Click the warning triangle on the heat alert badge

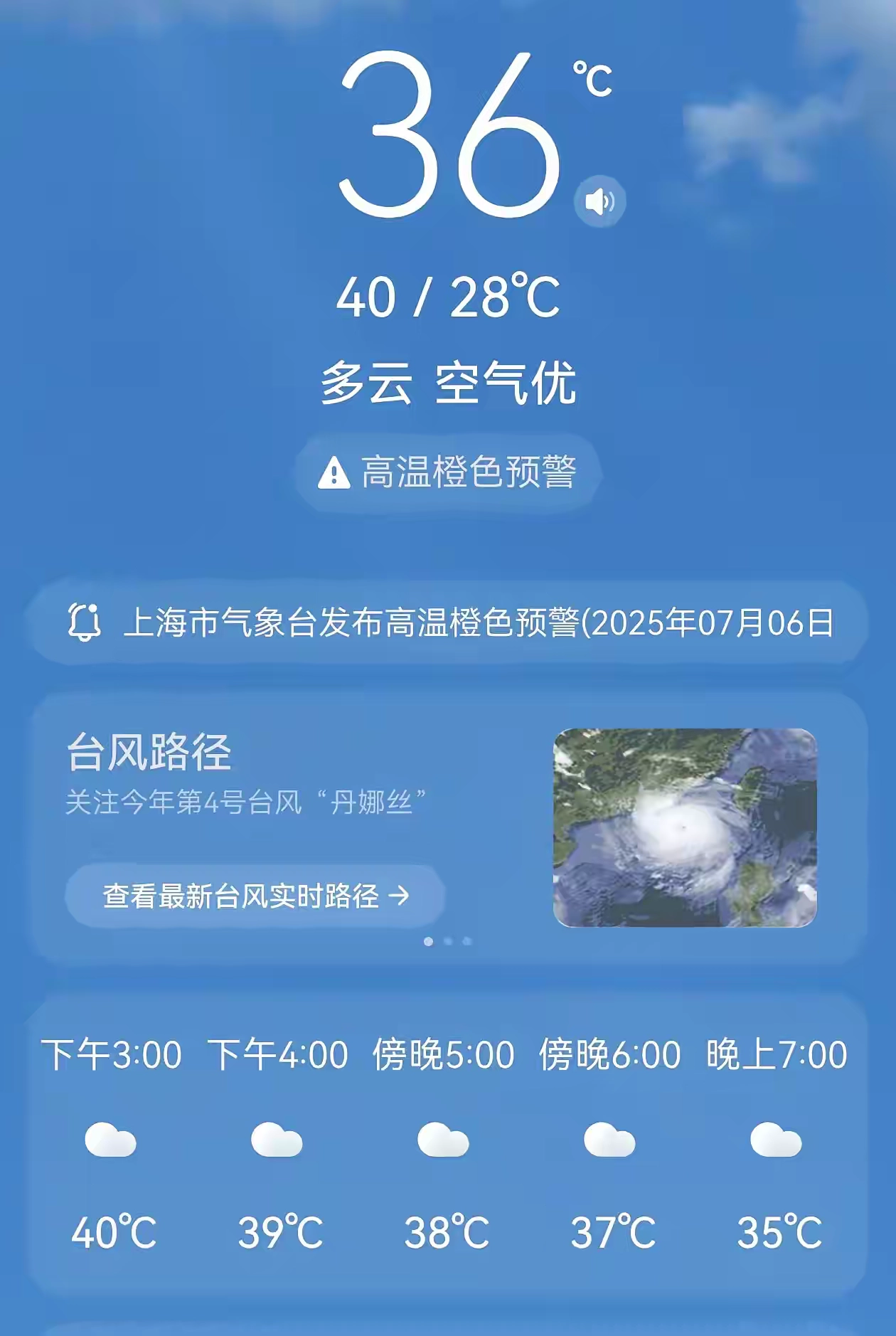point(334,472)
